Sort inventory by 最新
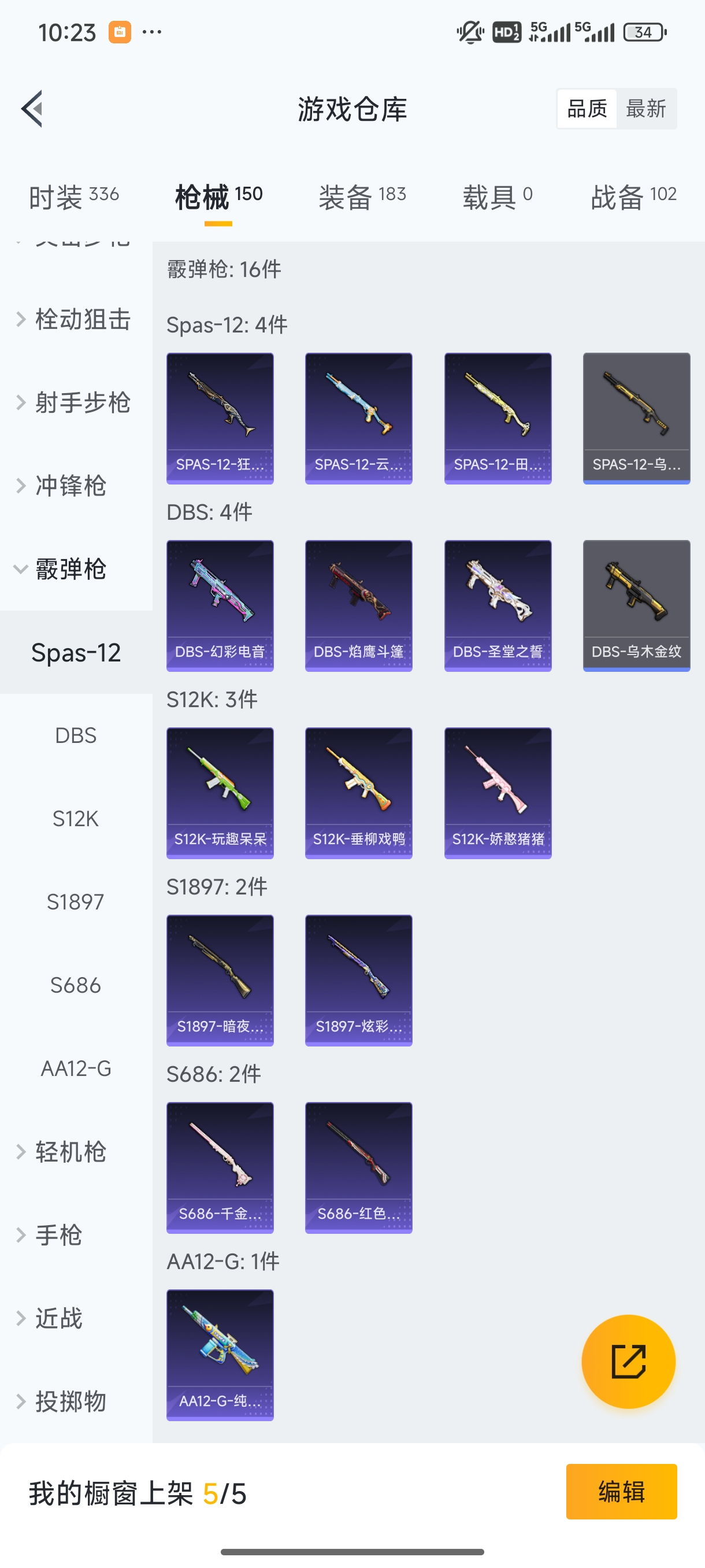This screenshot has height=1568, width=705. 645,109
